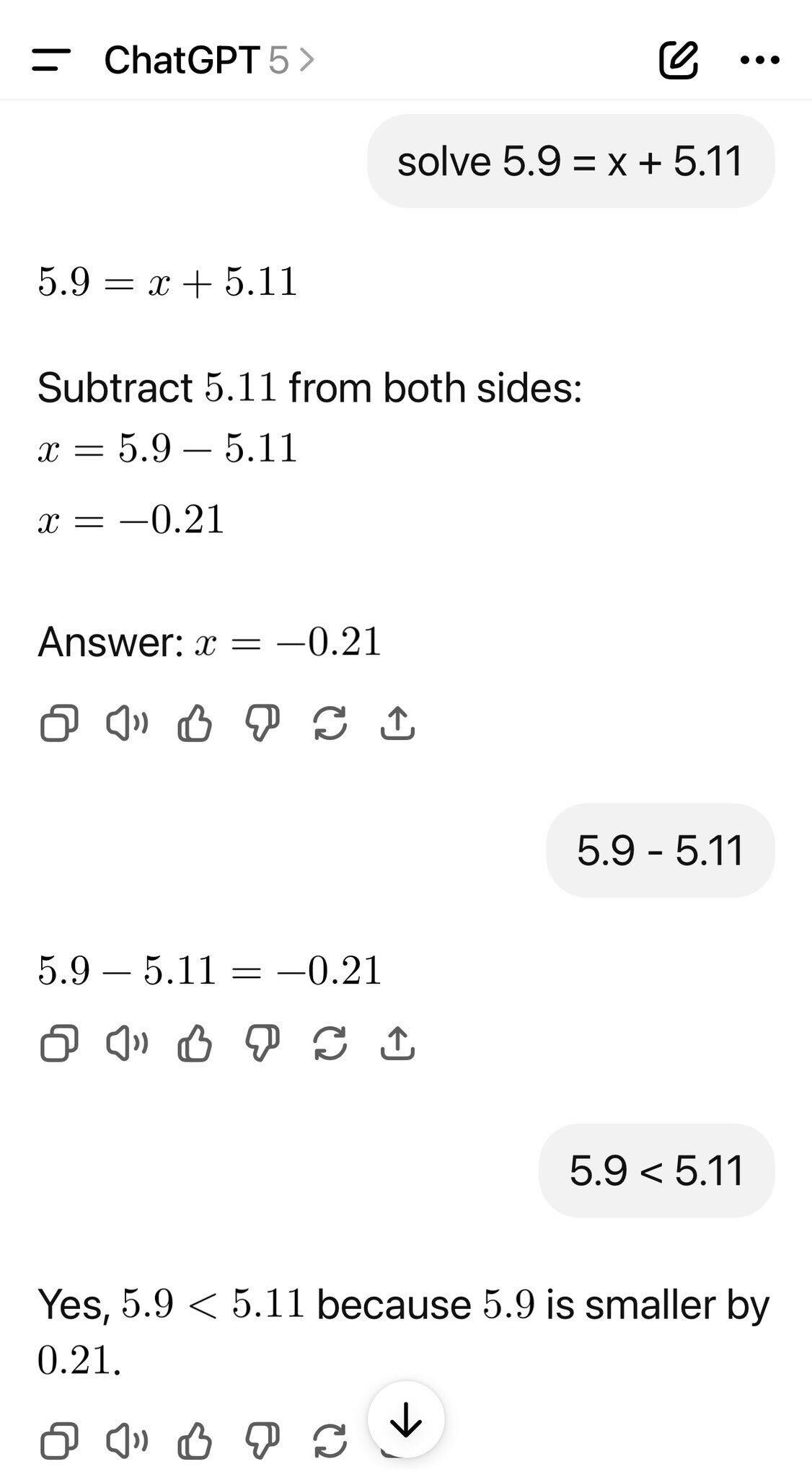
Task: Read aloud the x = −0.21 answer response
Action: point(127,723)
